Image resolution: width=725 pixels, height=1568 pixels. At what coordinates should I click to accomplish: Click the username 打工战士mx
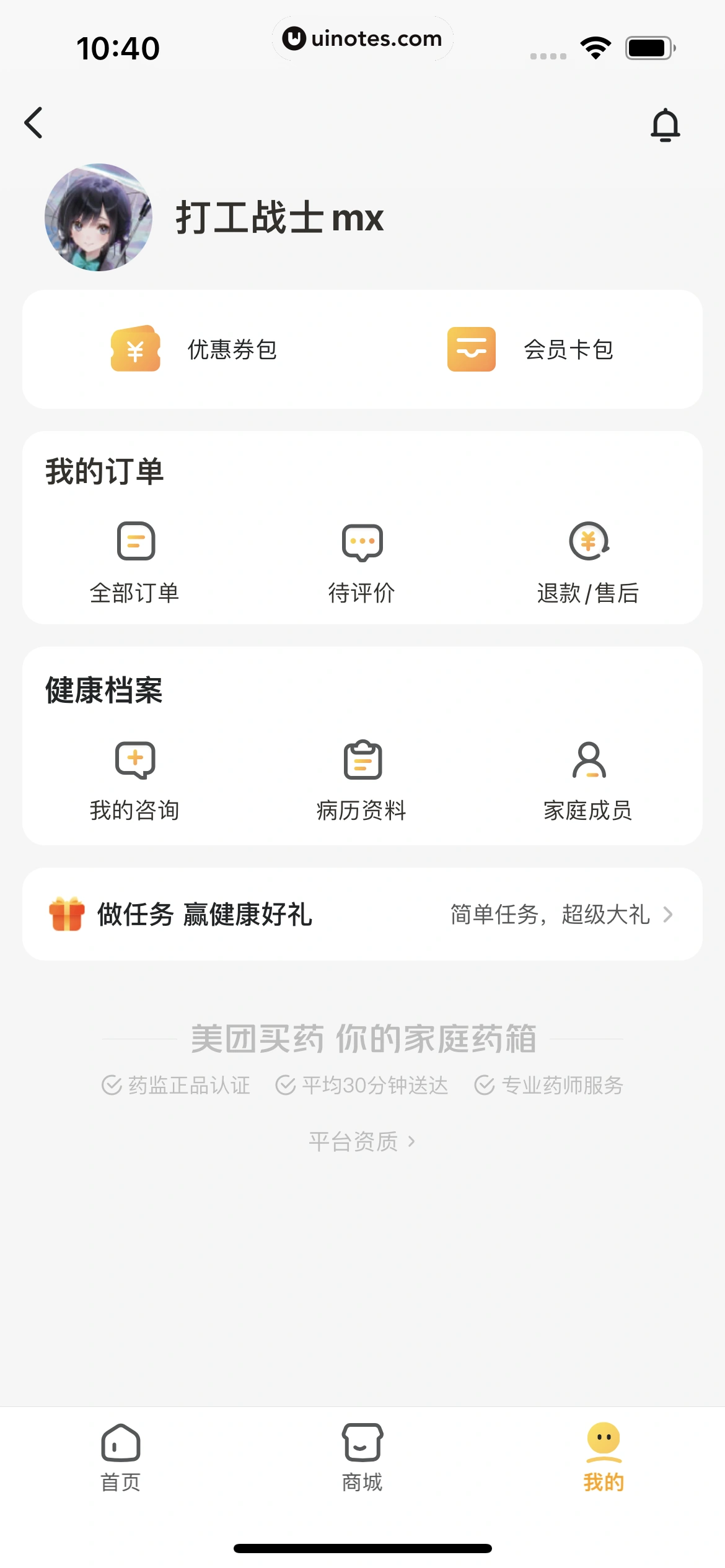[x=279, y=218]
